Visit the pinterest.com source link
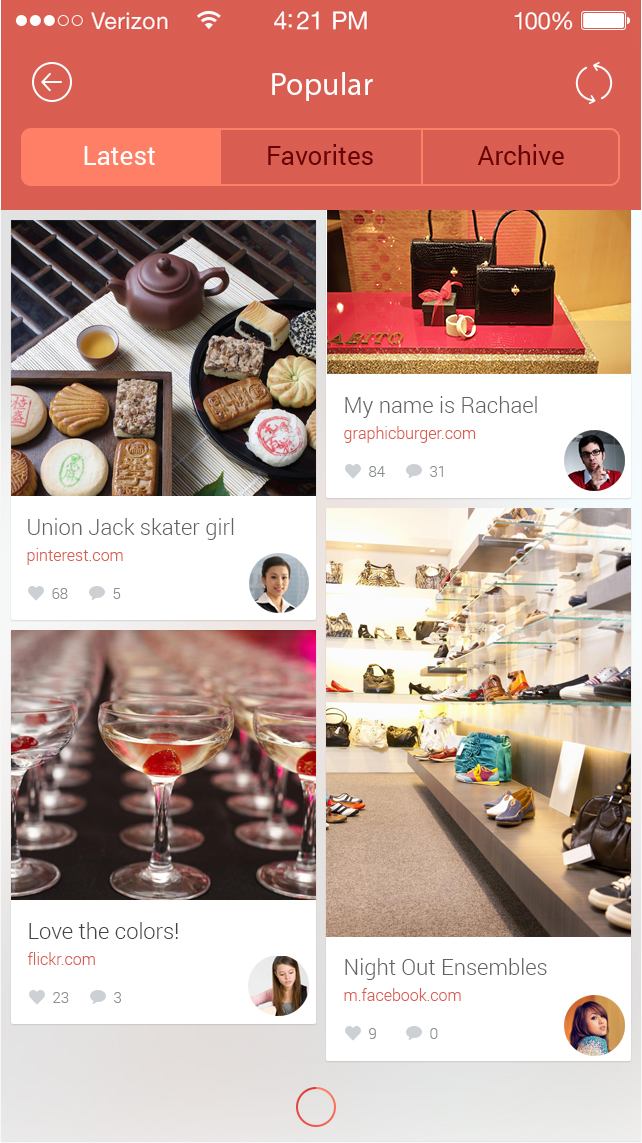 coord(75,556)
